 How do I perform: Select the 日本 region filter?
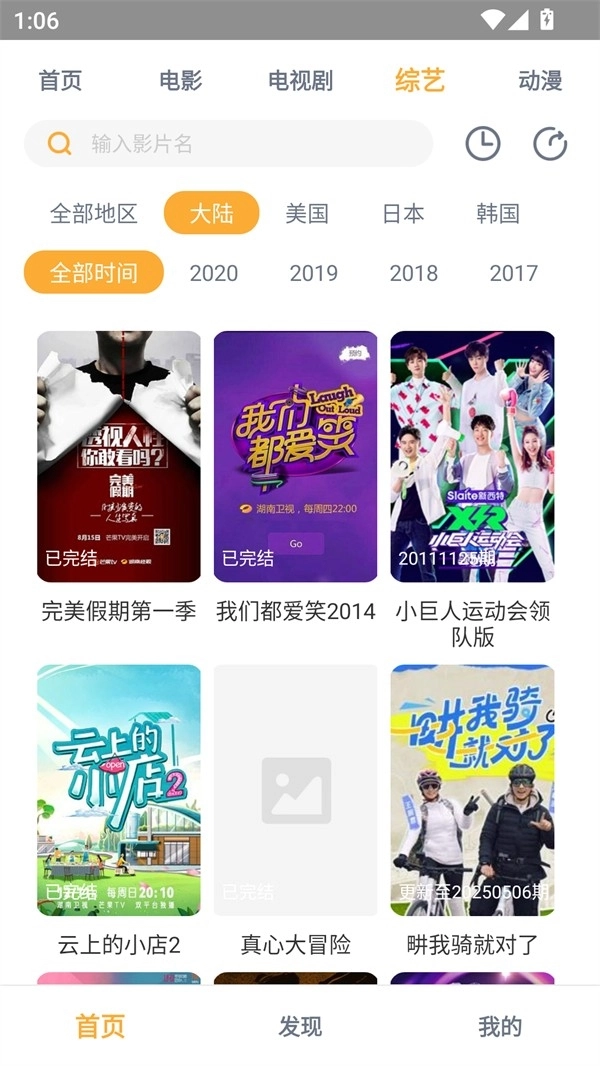pyautogui.click(x=403, y=213)
